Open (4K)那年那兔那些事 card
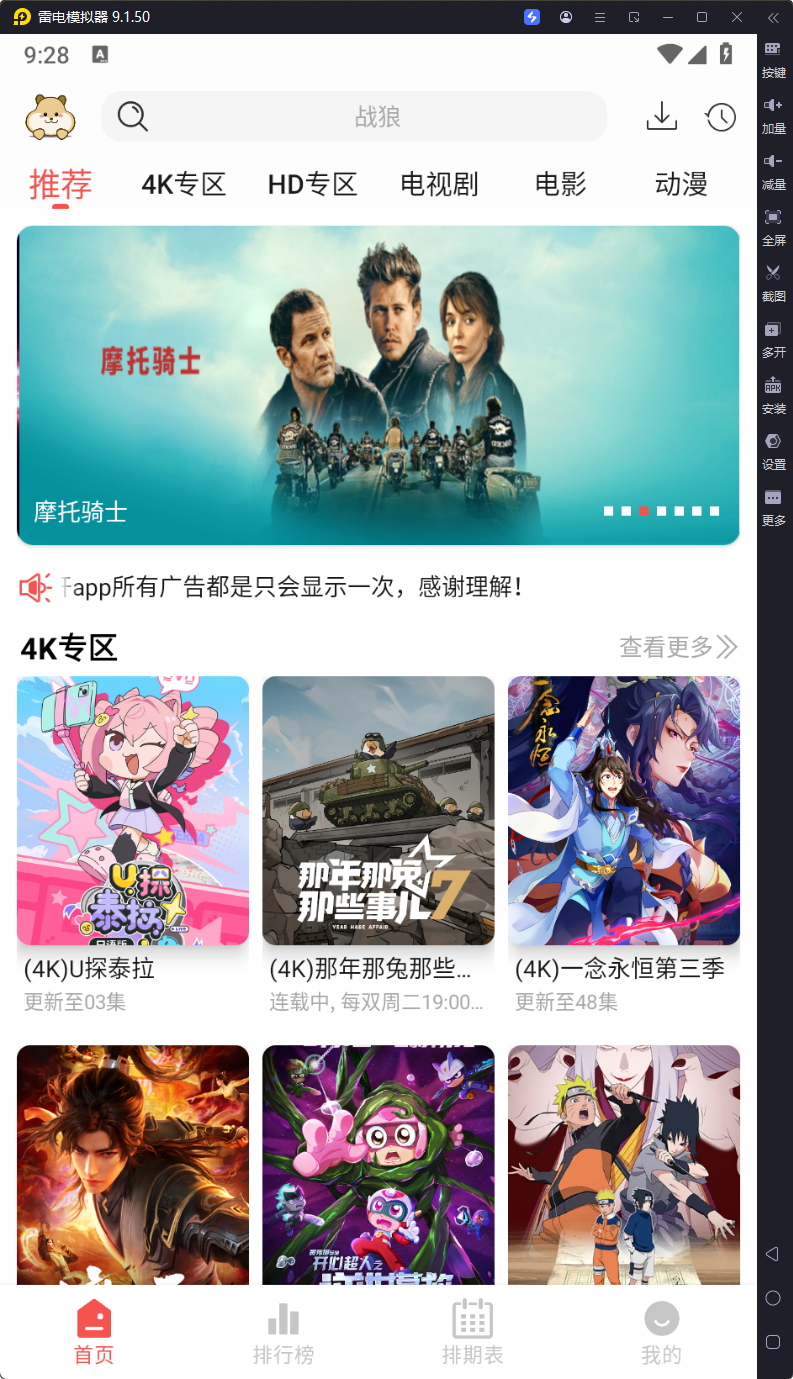The width and height of the screenshot is (793, 1379). (x=378, y=811)
